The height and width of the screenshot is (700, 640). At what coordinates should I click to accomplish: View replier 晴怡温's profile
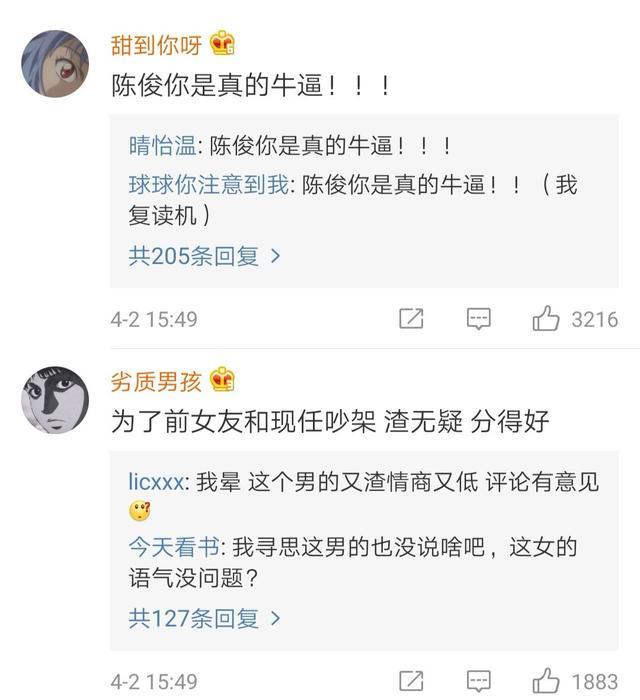tap(162, 146)
